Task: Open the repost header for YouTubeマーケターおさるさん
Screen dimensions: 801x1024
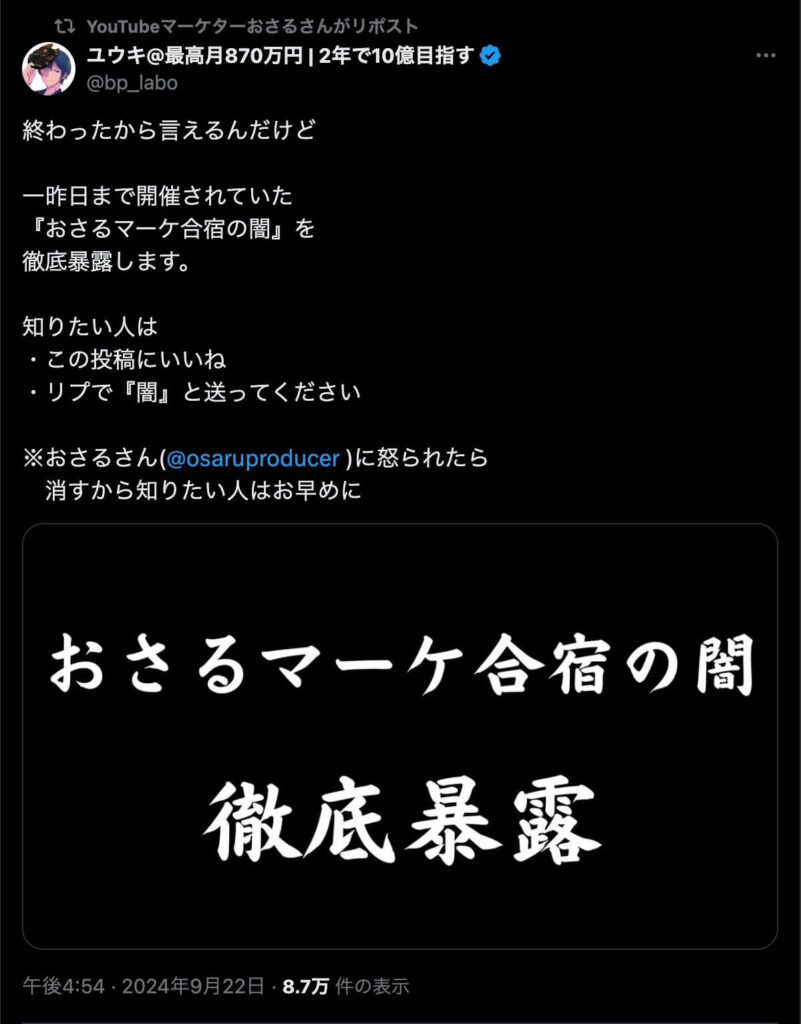Action: point(252,25)
